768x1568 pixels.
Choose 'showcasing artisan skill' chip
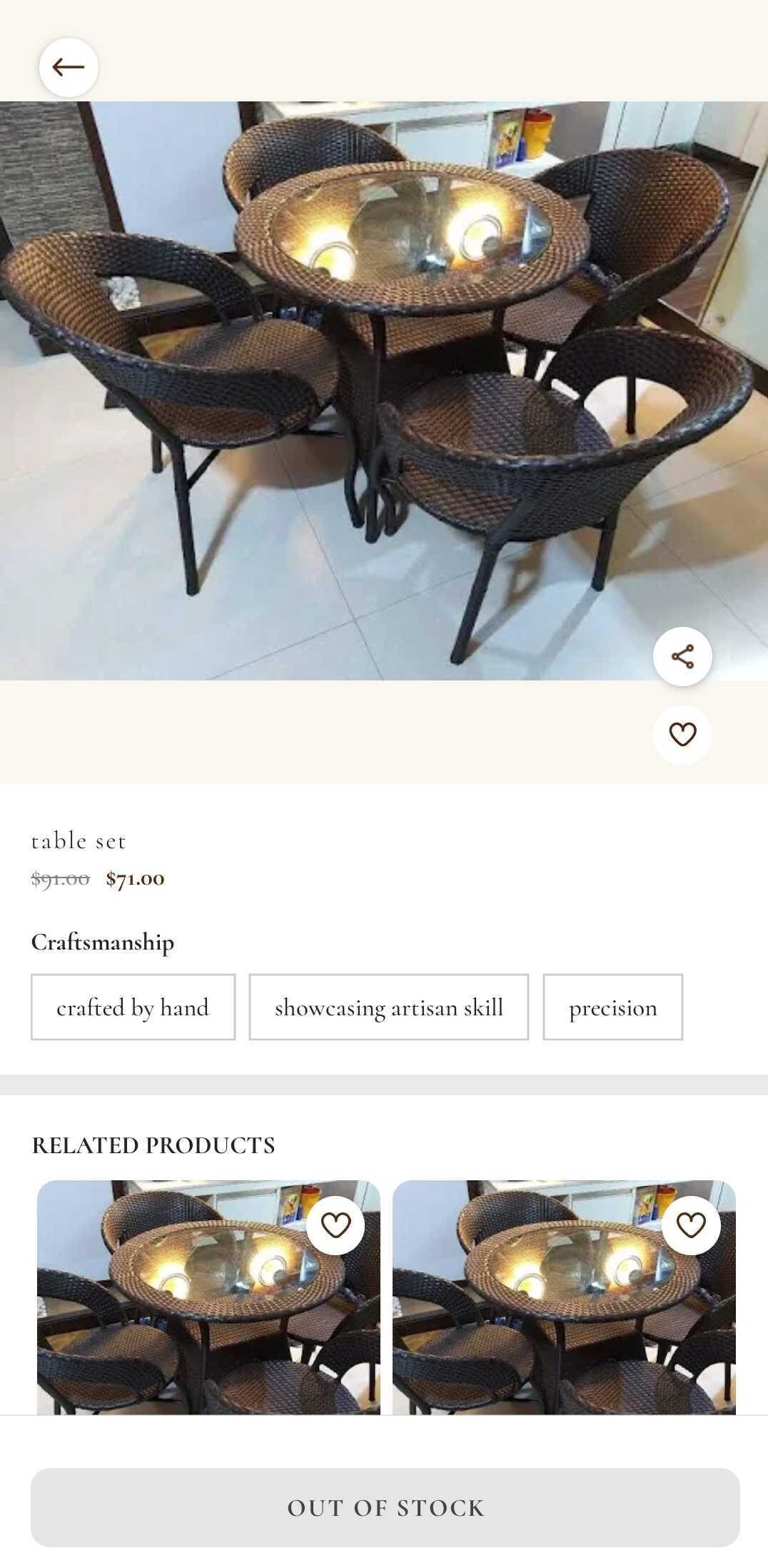(388, 1007)
